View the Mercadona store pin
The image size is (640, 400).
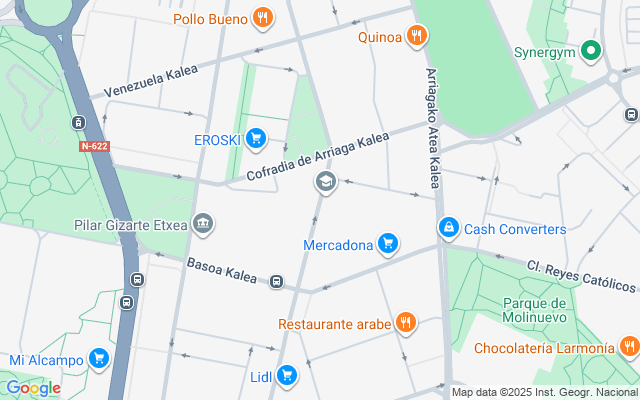point(388,244)
